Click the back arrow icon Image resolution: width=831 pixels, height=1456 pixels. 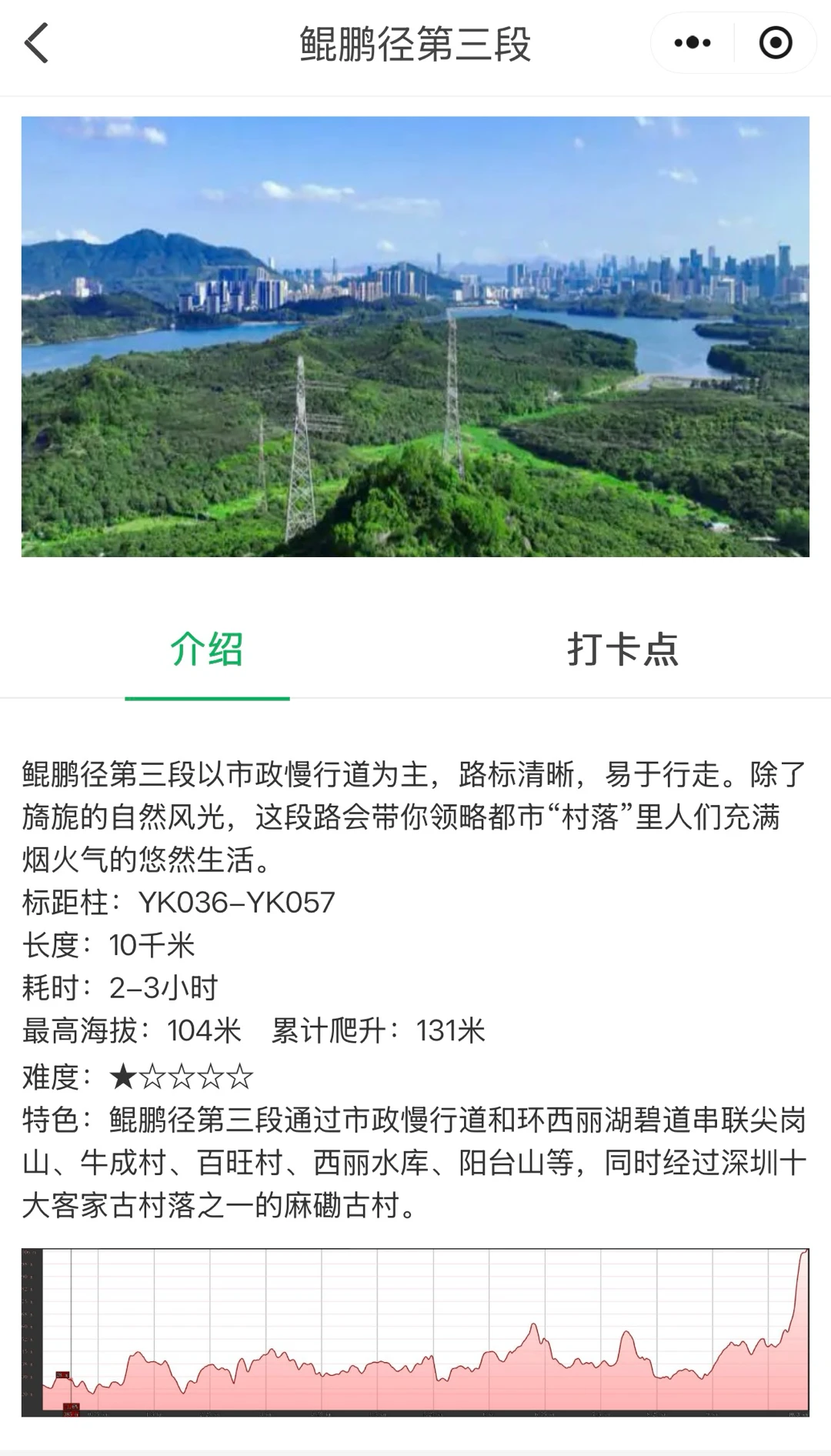37,42
